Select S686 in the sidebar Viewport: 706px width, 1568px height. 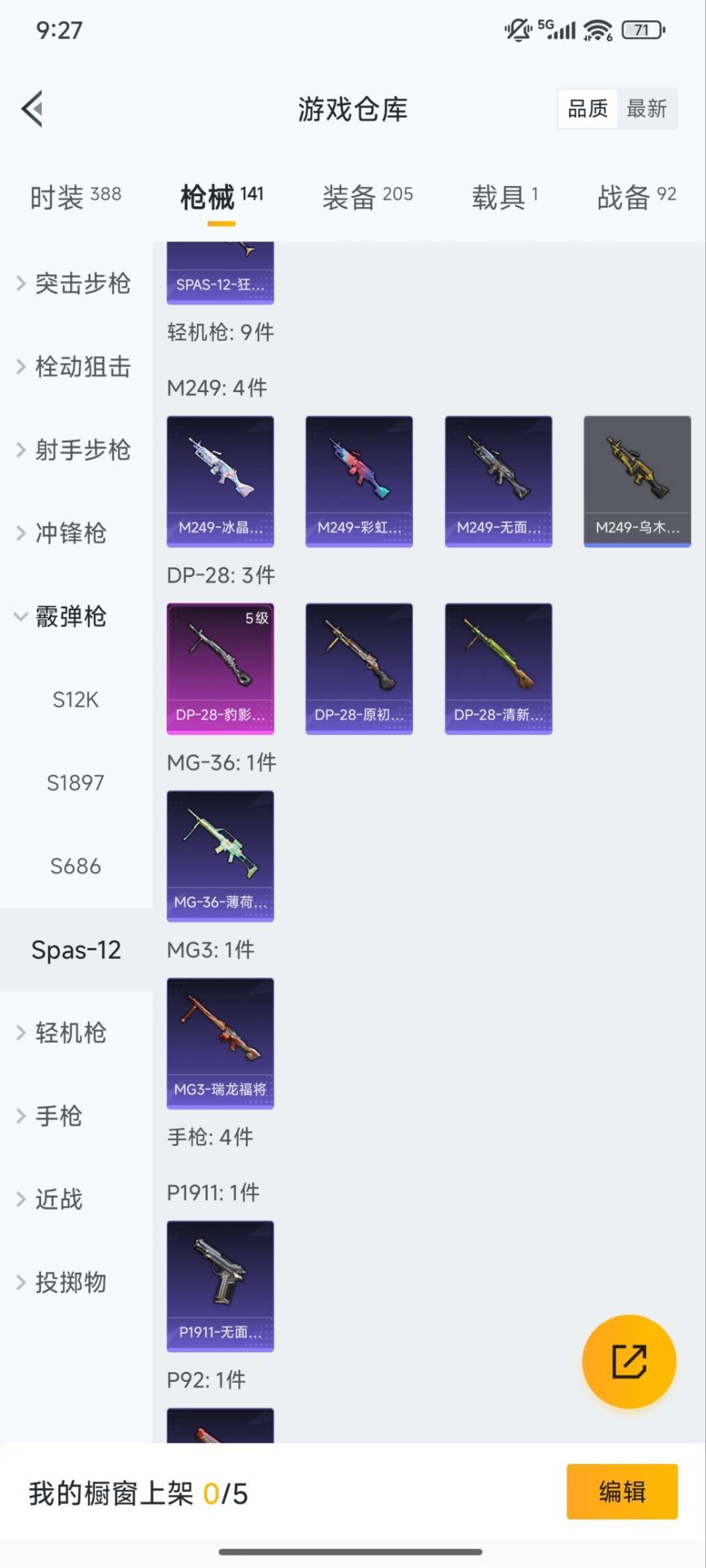click(75, 866)
